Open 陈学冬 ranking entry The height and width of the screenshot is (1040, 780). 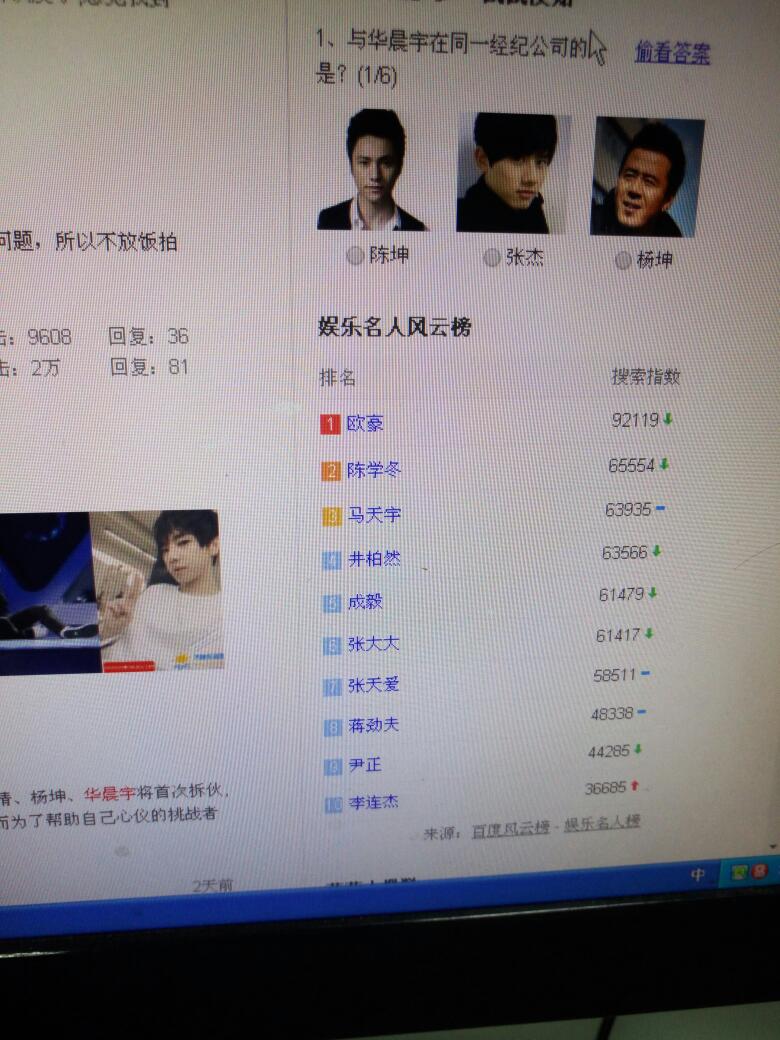pyautogui.click(x=374, y=470)
